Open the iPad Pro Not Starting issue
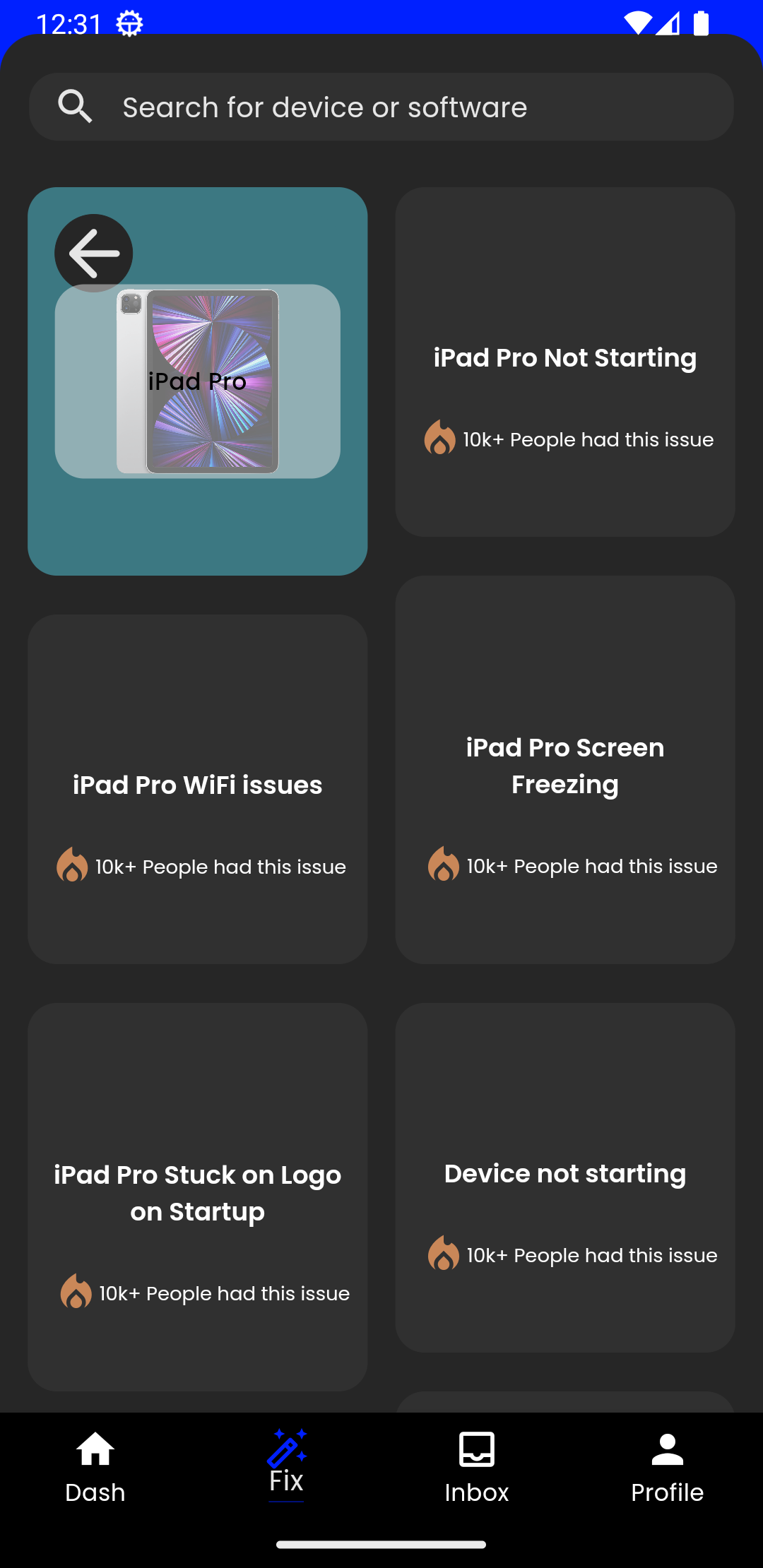The width and height of the screenshot is (763, 1568). pyautogui.click(x=565, y=362)
